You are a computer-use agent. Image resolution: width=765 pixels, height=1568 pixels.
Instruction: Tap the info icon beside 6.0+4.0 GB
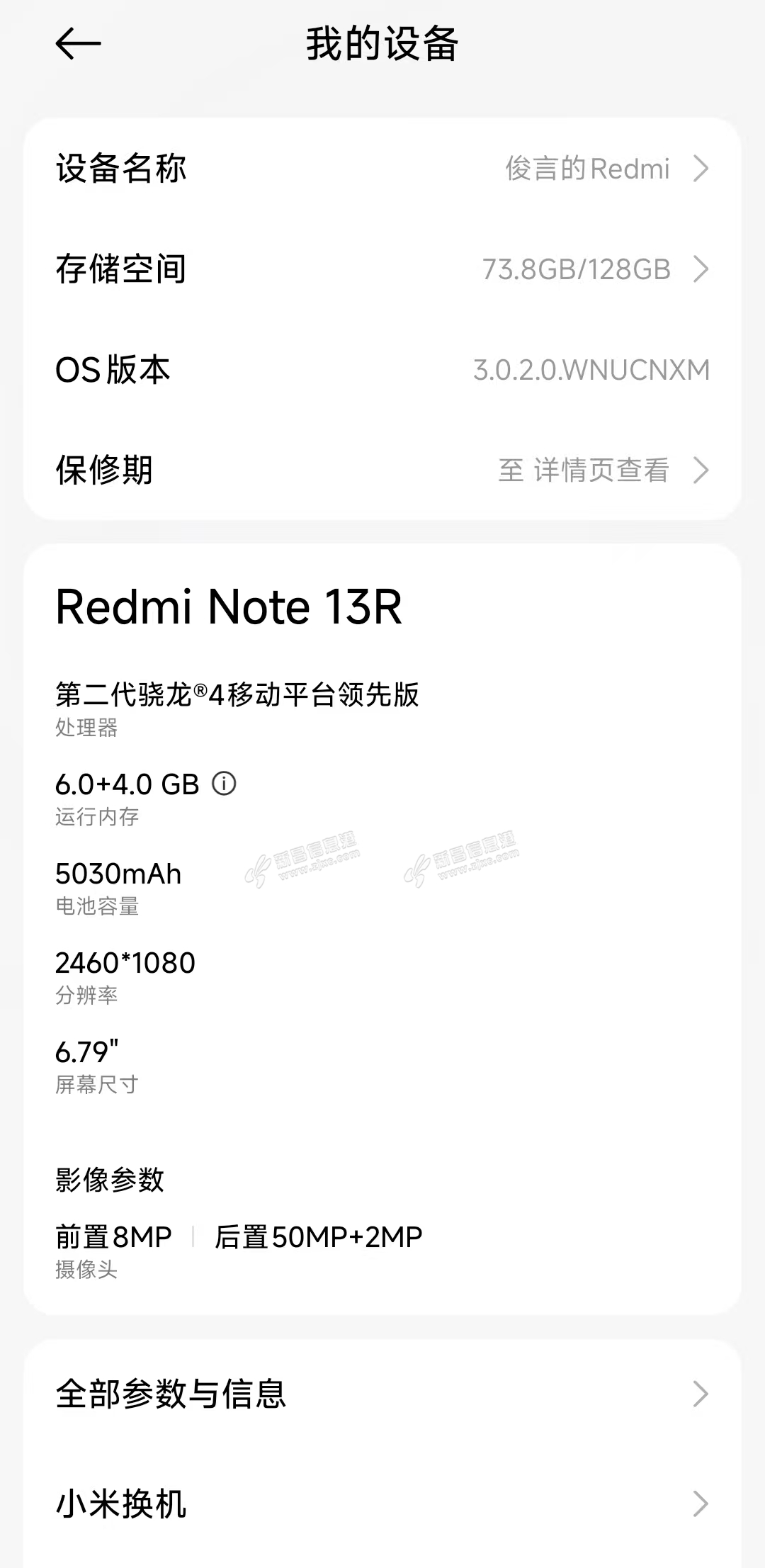coord(225,784)
